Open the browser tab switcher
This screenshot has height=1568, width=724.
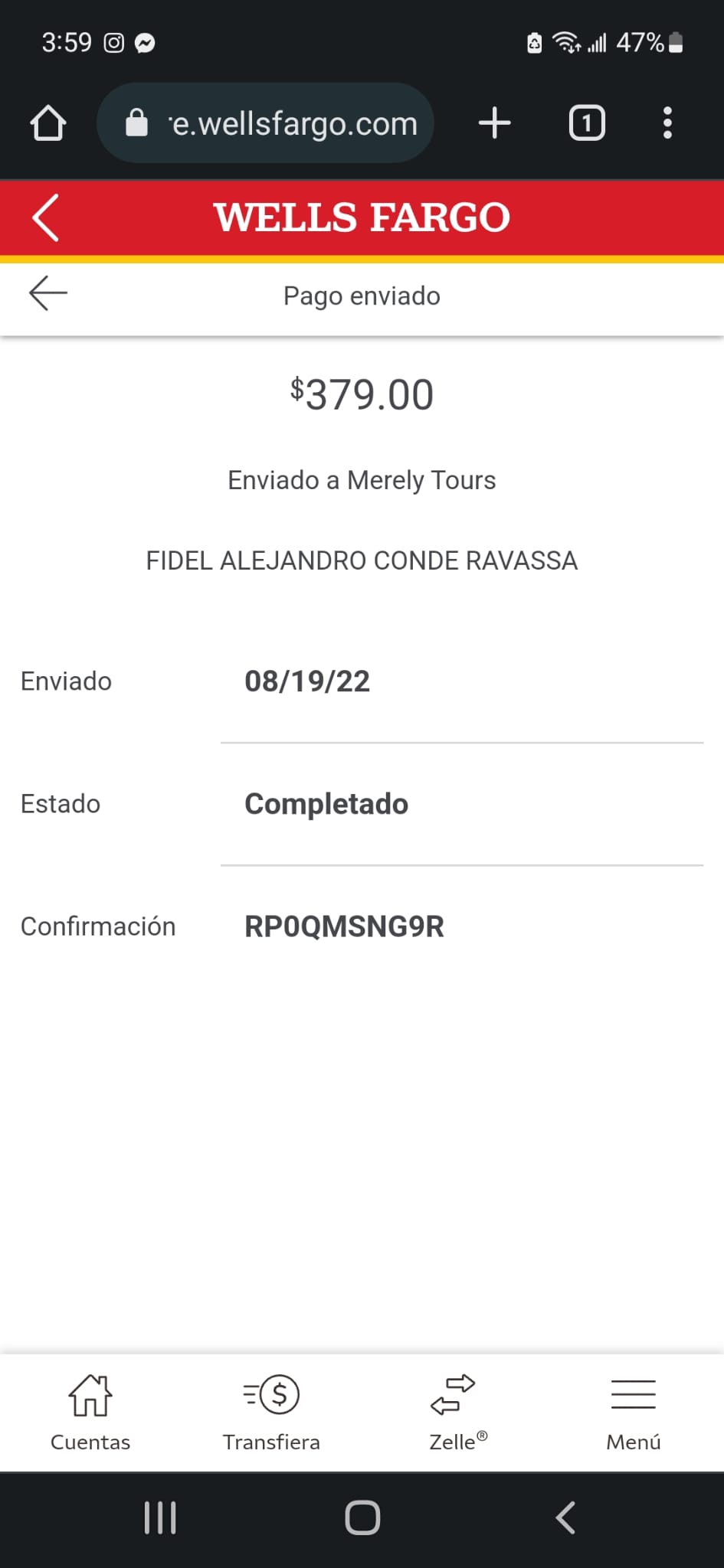(x=587, y=123)
